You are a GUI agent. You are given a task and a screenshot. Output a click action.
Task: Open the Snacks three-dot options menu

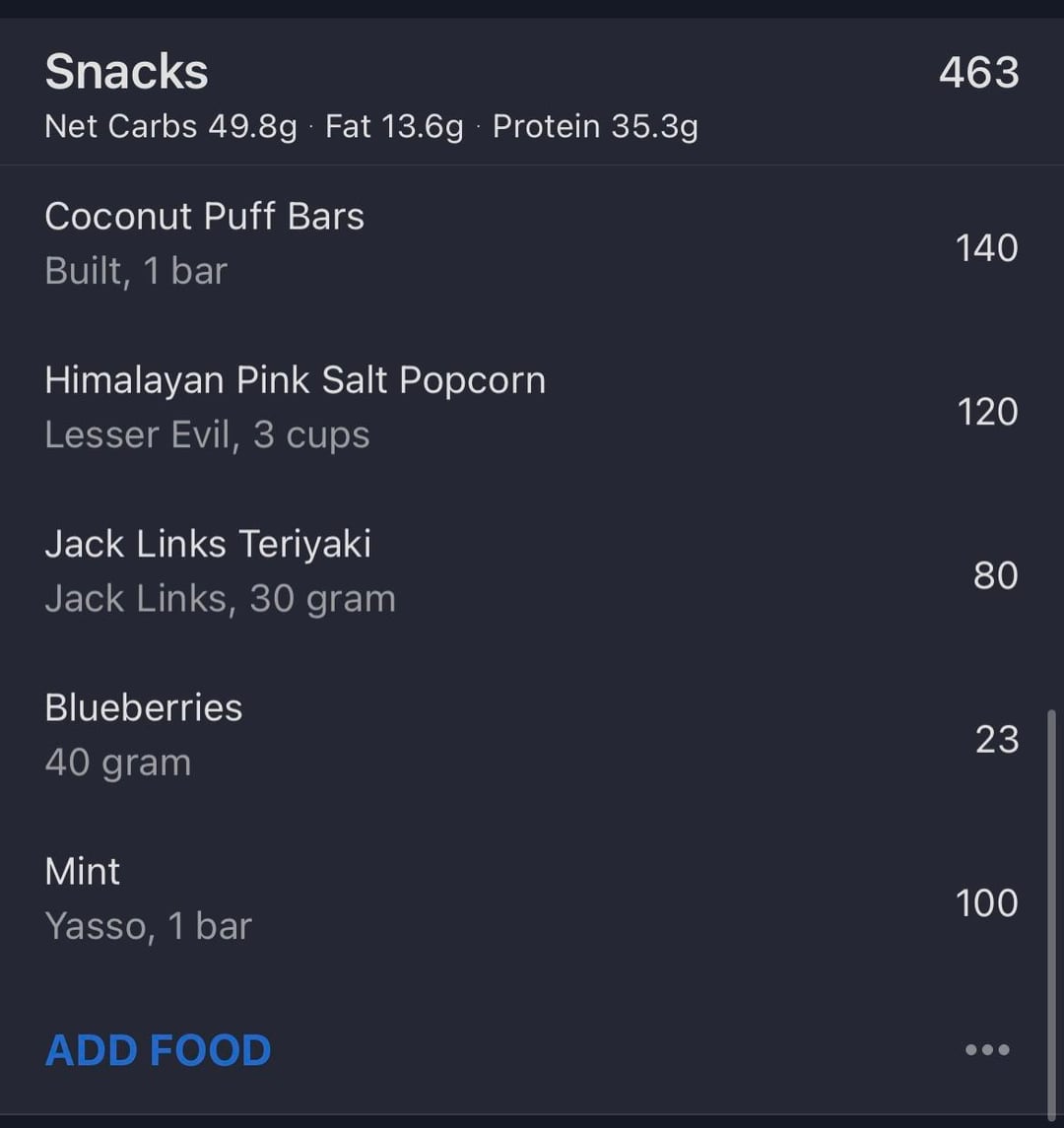[x=987, y=1050]
